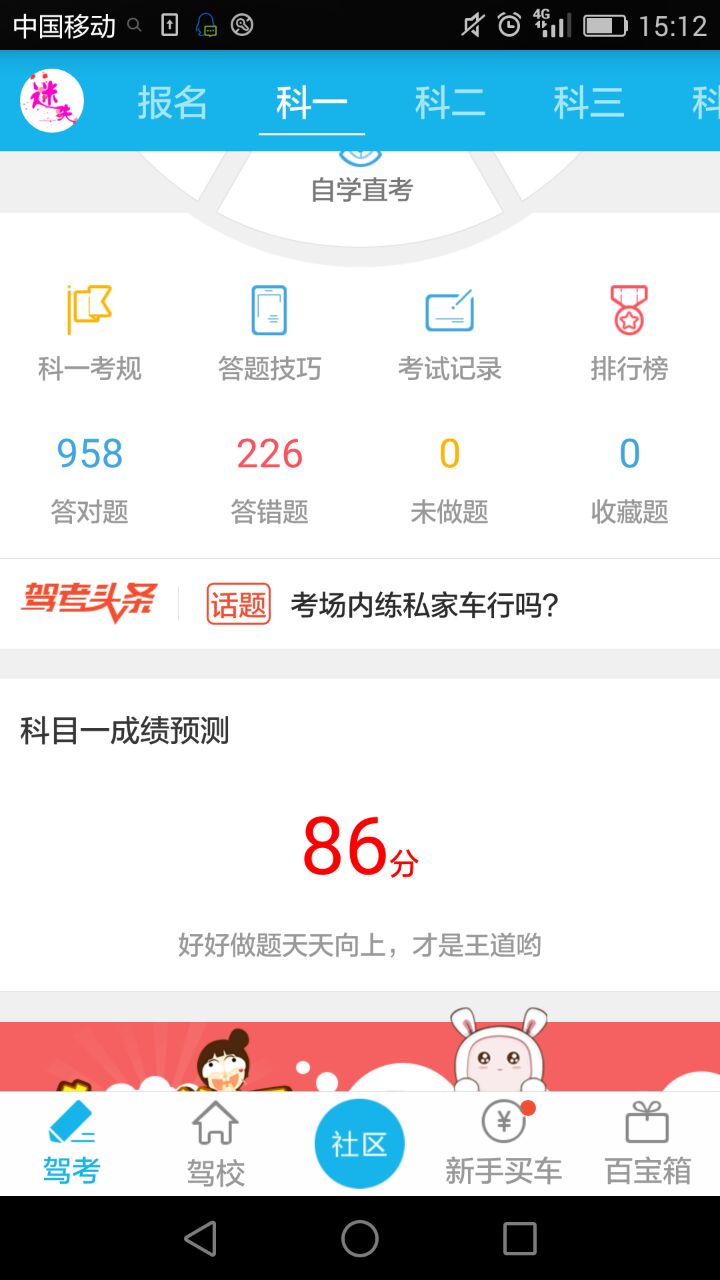Image resolution: width=720 pixels, height=1280 pixels.
Task: Switch to the 报名 tab
Action: click(x=172, y=103)
